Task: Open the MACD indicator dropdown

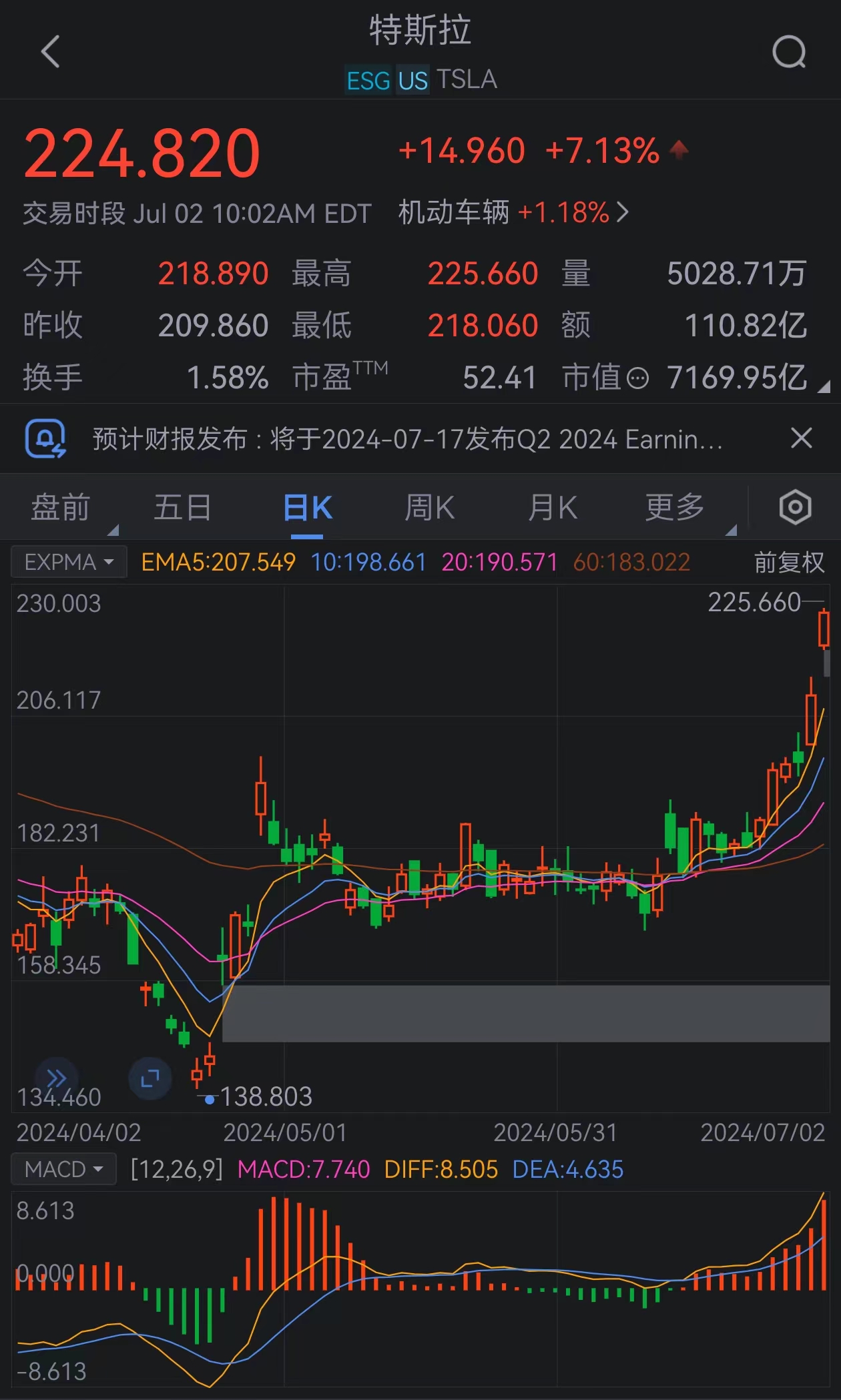Action: pyautogui.click(x=63, y=1169)
